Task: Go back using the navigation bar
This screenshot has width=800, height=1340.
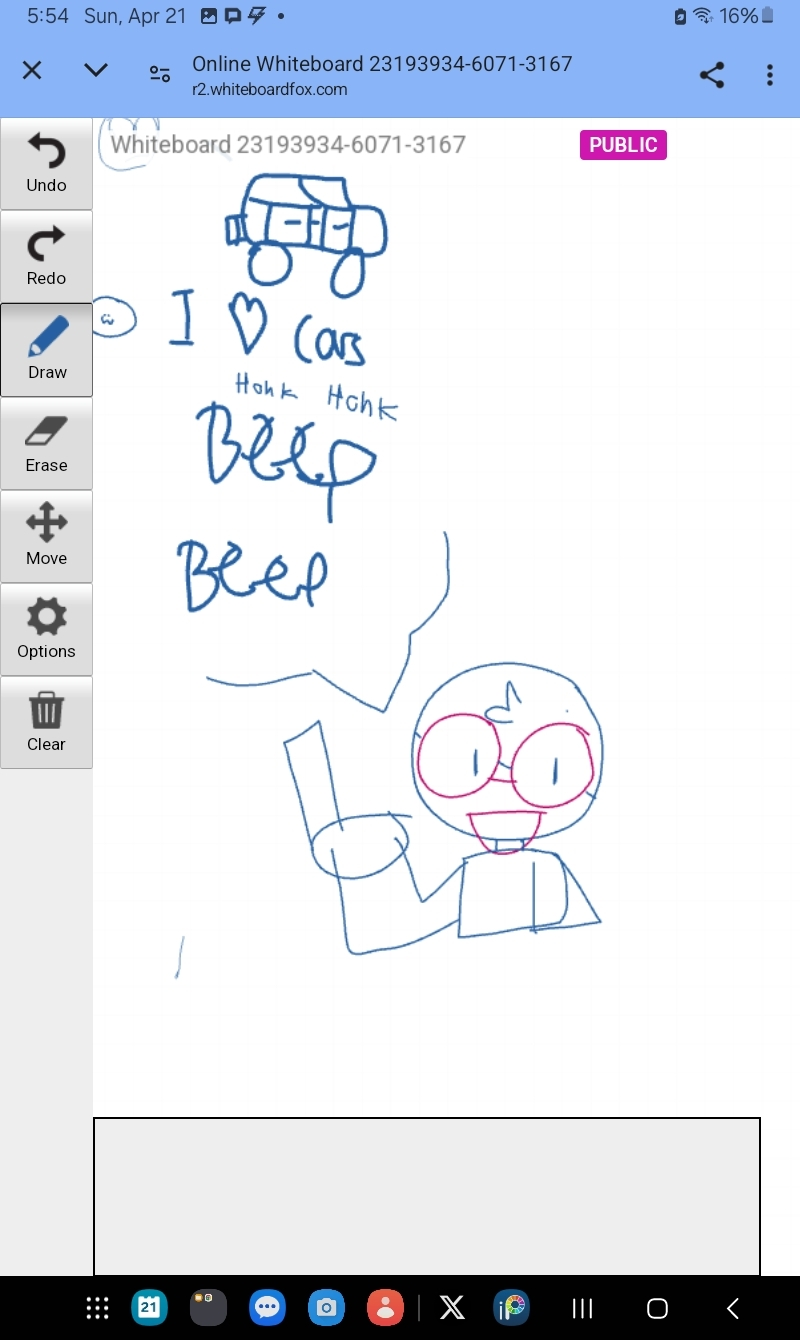Action: tap(732, 1308)
